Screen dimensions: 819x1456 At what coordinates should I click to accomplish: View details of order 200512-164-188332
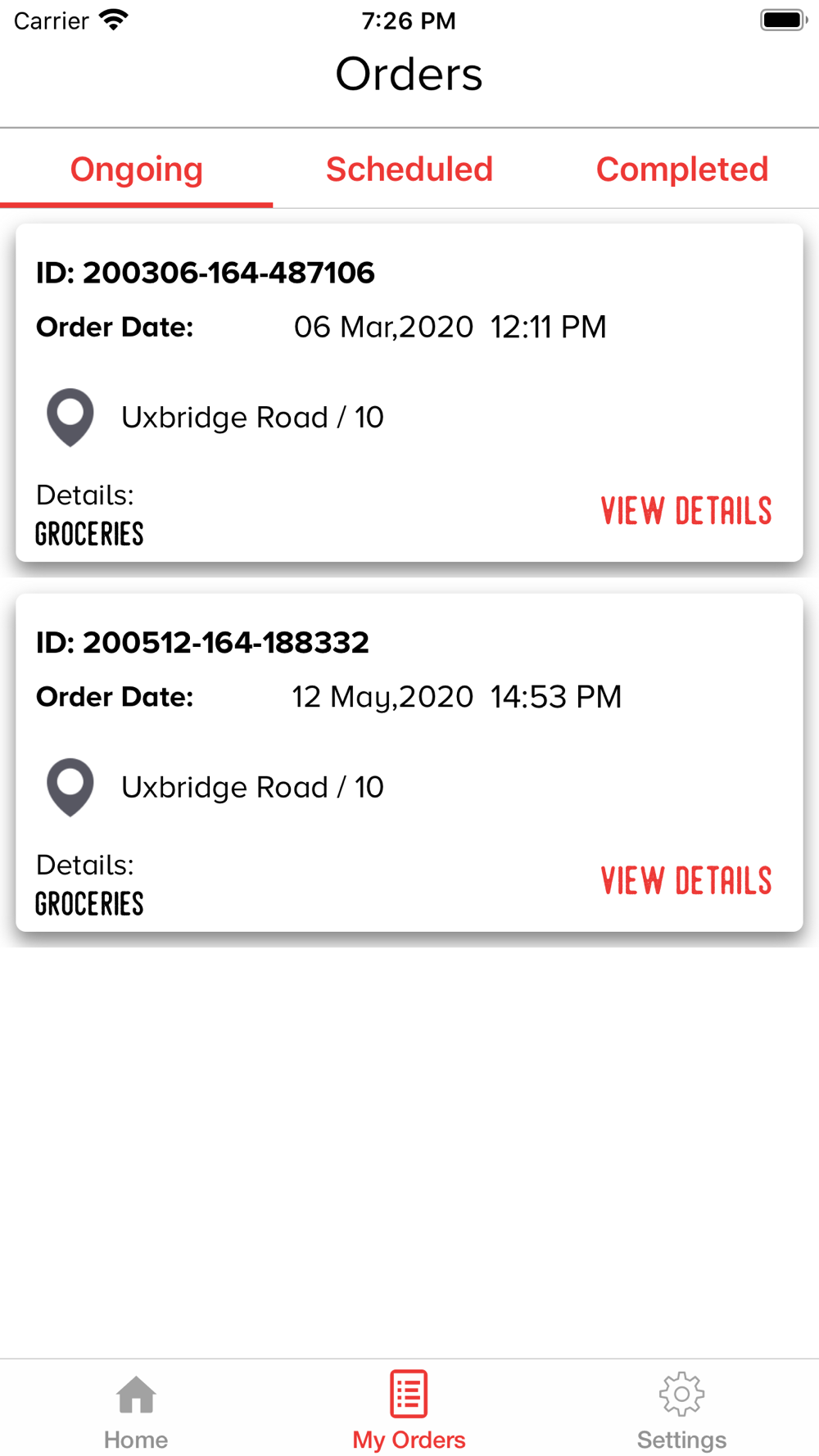click(686, 881)
